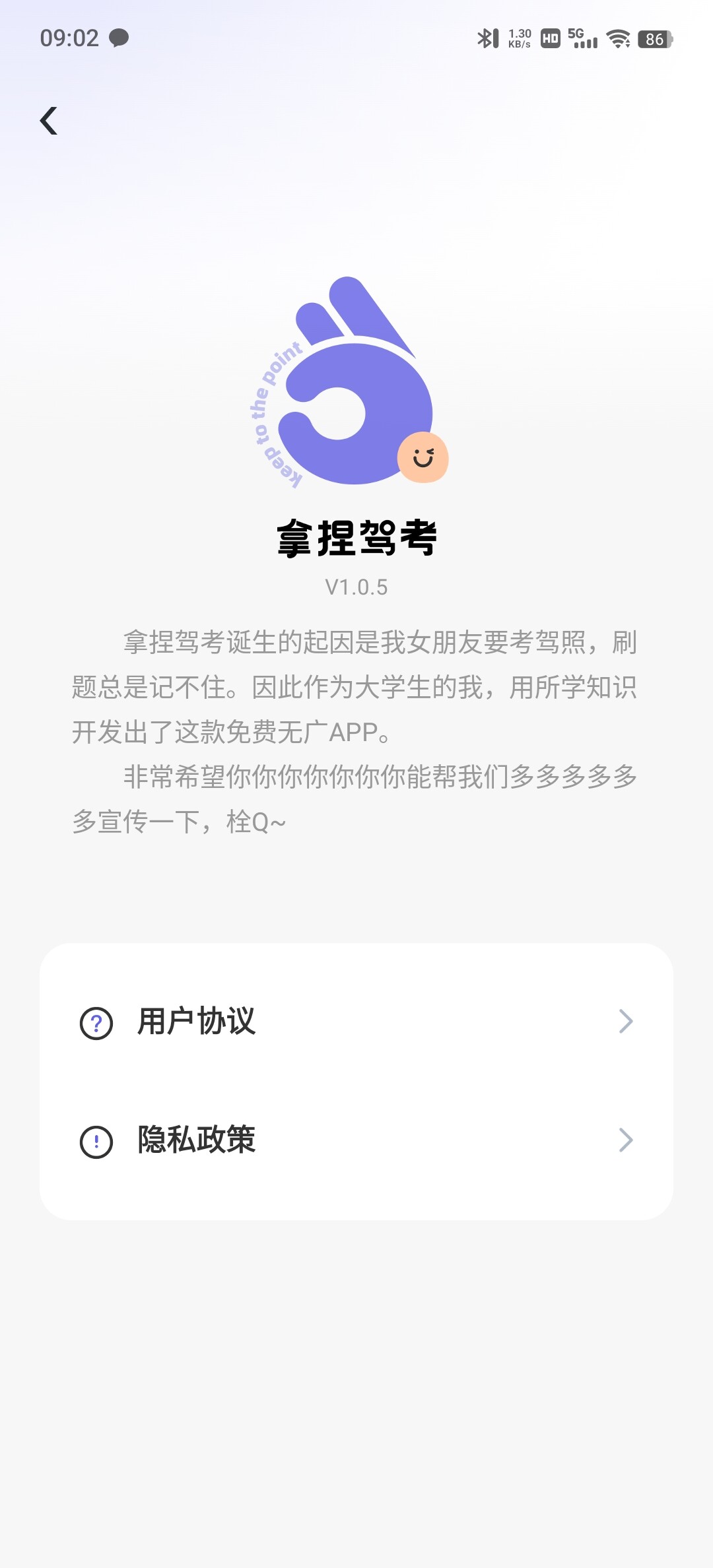Open the 隐私政策 privacy policy row

coord(356,1140)
